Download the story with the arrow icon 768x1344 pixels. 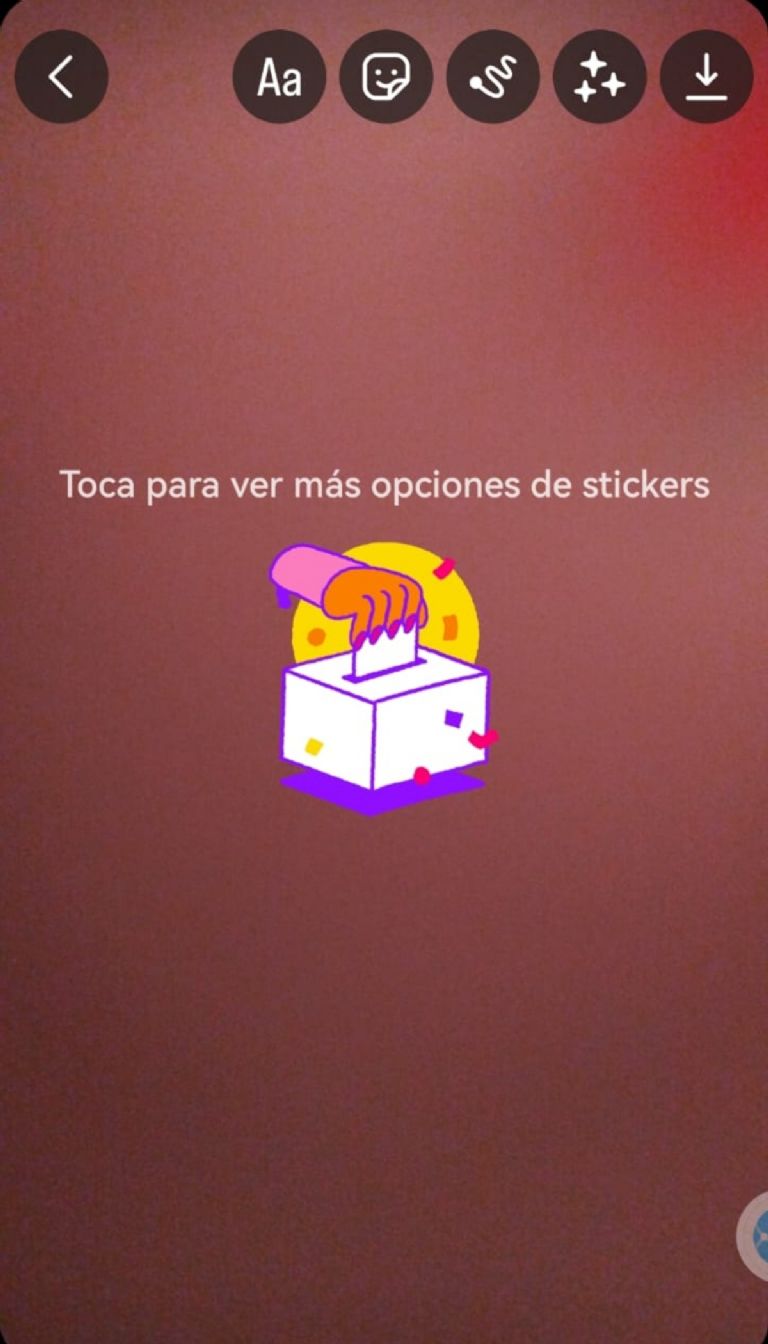click(x=706, y=77)
